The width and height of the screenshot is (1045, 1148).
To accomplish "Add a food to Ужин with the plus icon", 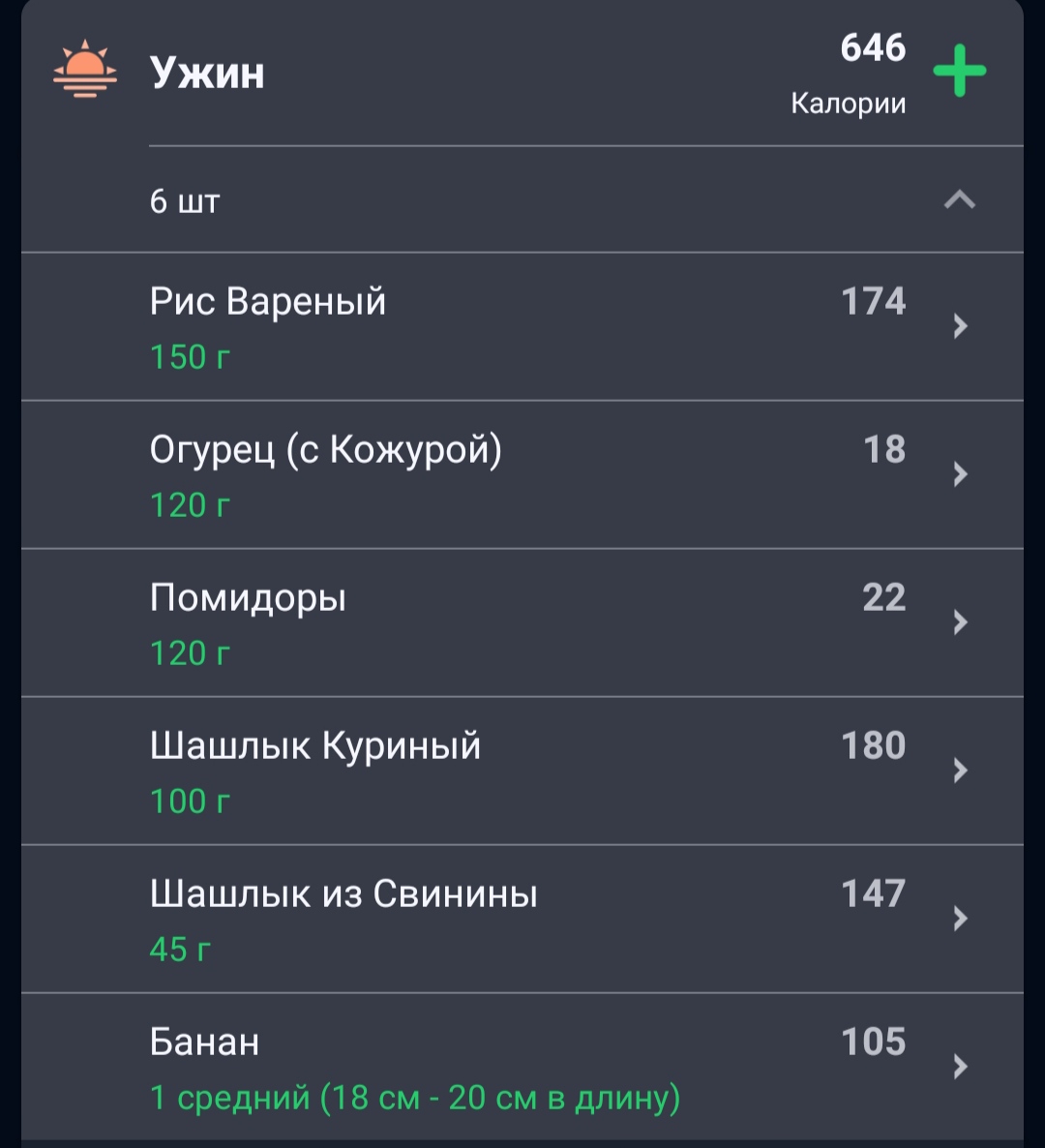I will [x=960, y=71].
